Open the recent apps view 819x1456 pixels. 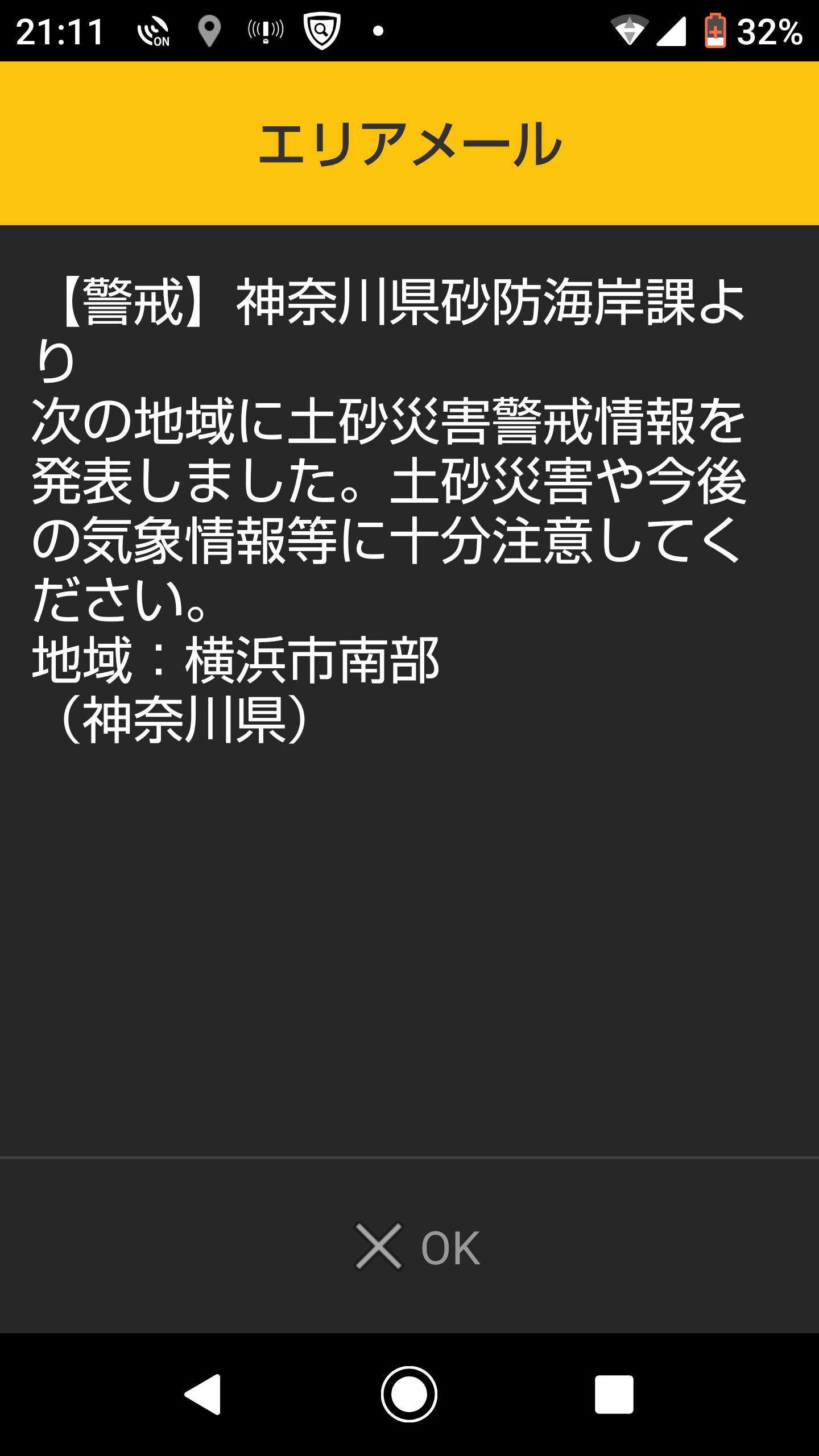click(614, 1394)
